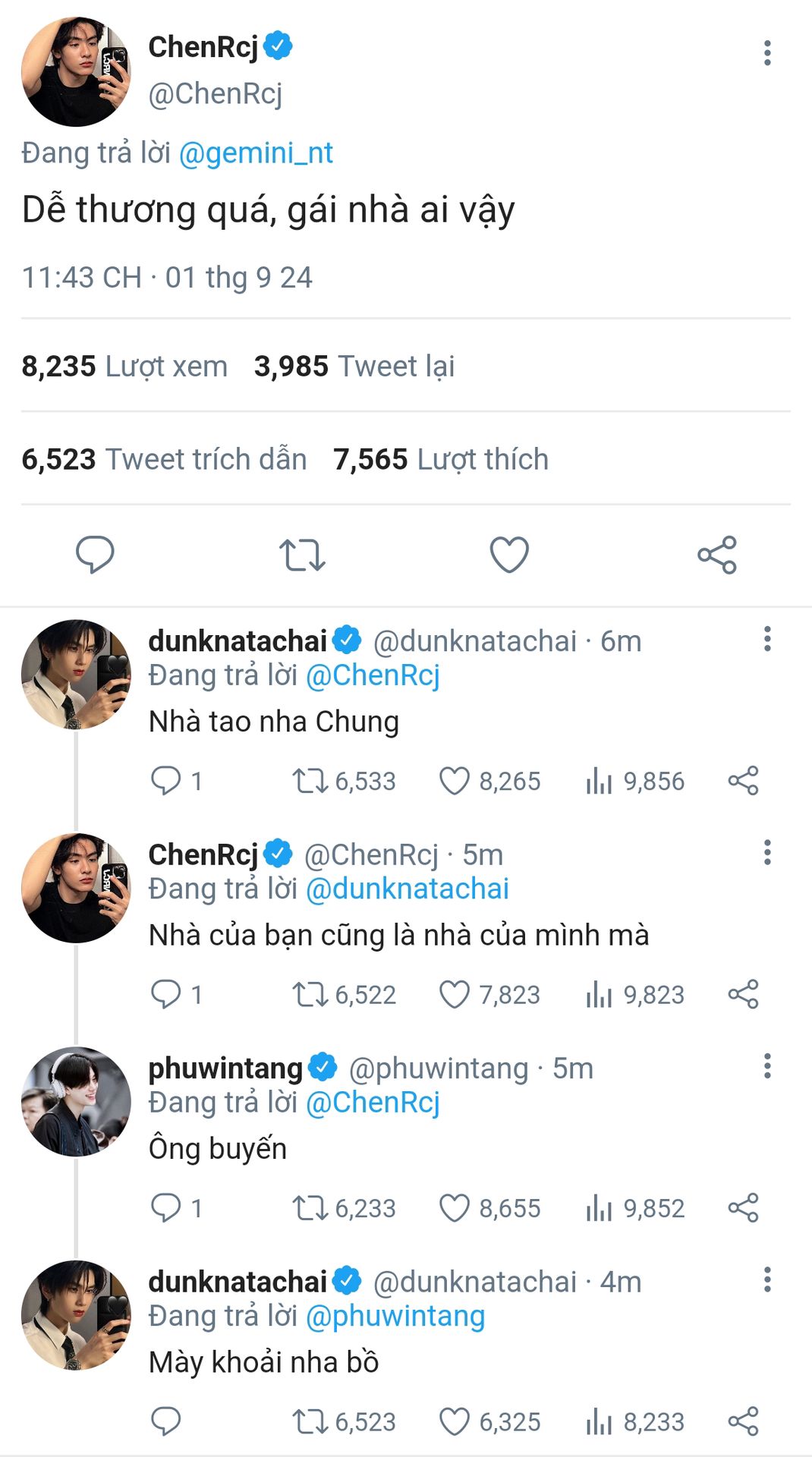The image size is (812, 1457).
Task: View the 3,985 Tweet lại list
Action: pyautogui.click(x=354, y=367)
